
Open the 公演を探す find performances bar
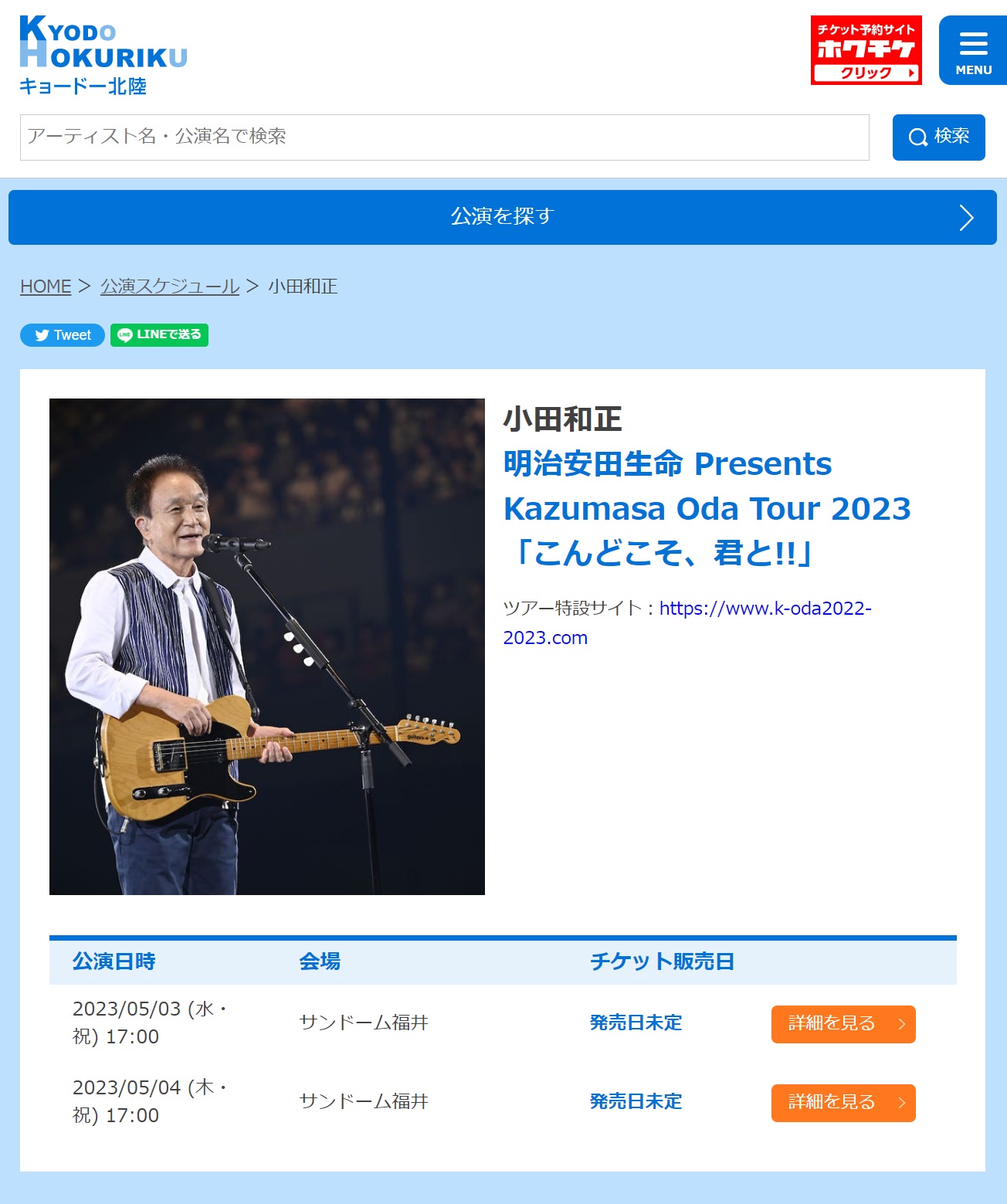pyautogui.click(x=502, y=217)
